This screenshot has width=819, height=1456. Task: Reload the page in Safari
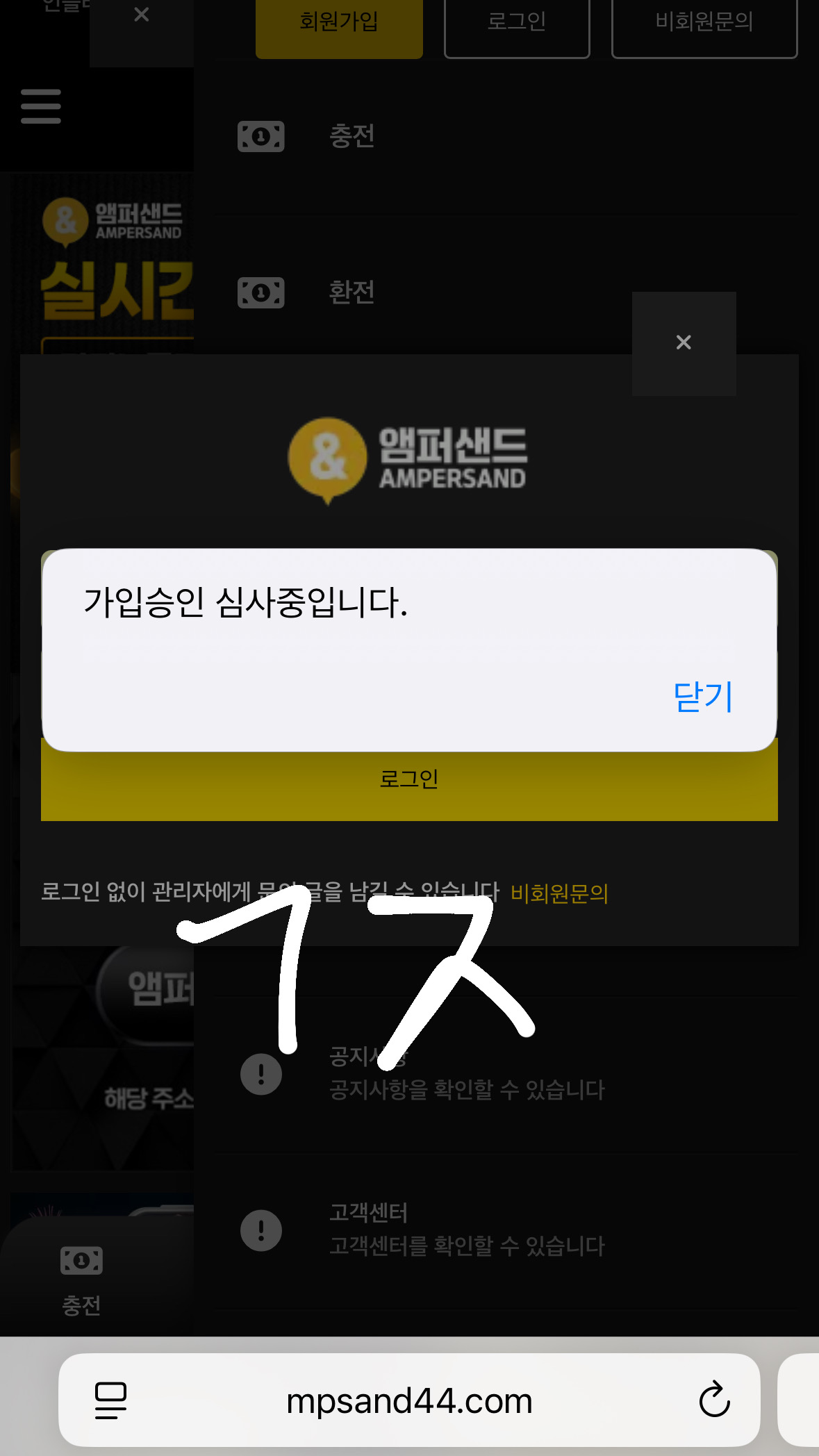(714, 1400)
